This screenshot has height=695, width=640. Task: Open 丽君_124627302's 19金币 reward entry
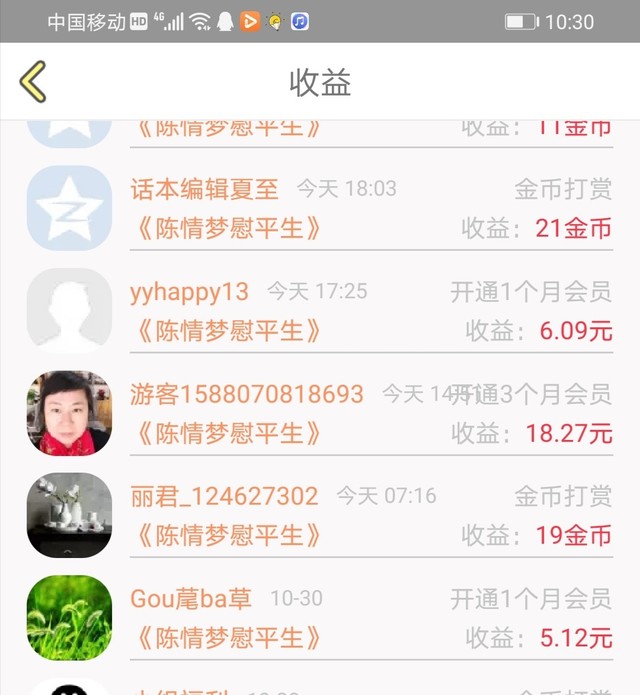pyautogui.click(x=370, y=515)
